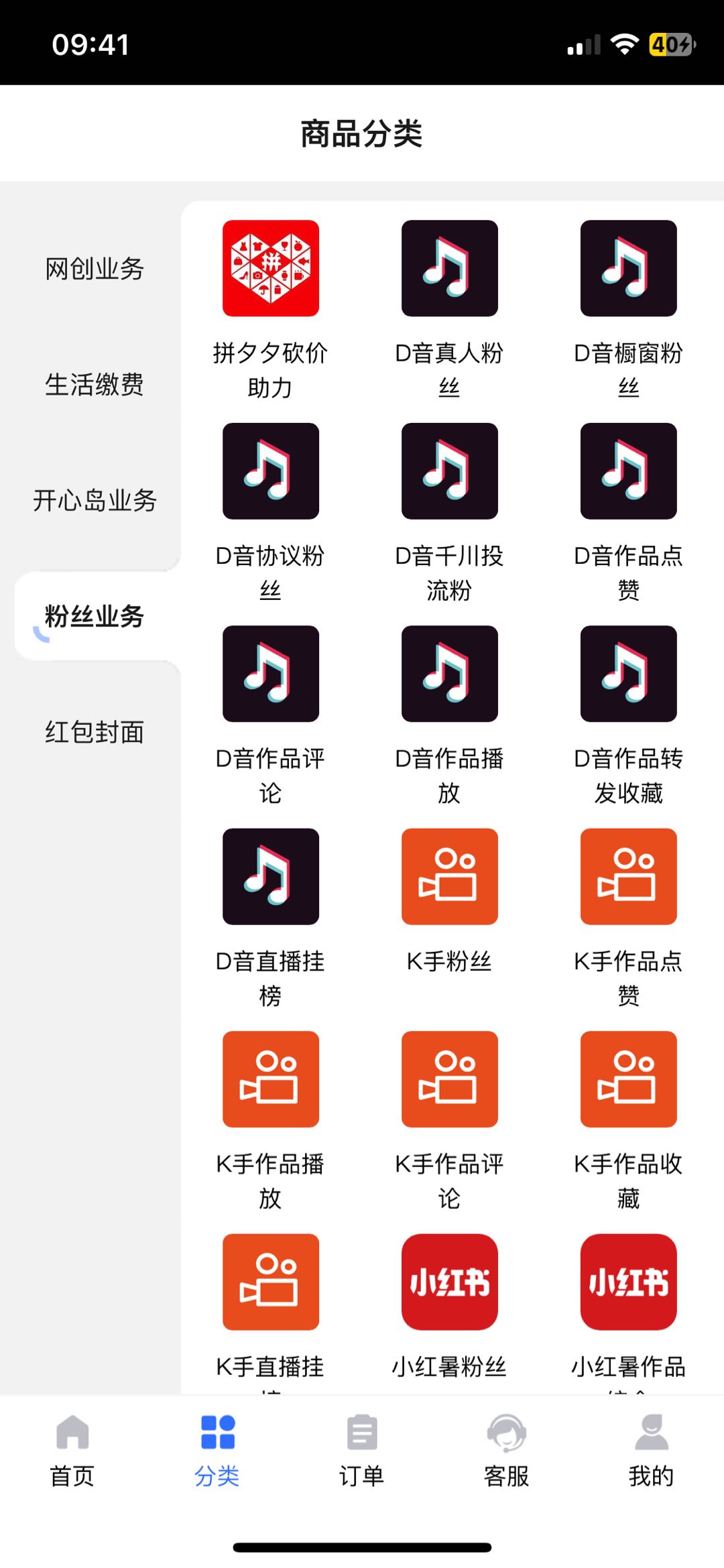View D音协议粉丝
Screen dimensions: 724x1568
tap(271, 471)
